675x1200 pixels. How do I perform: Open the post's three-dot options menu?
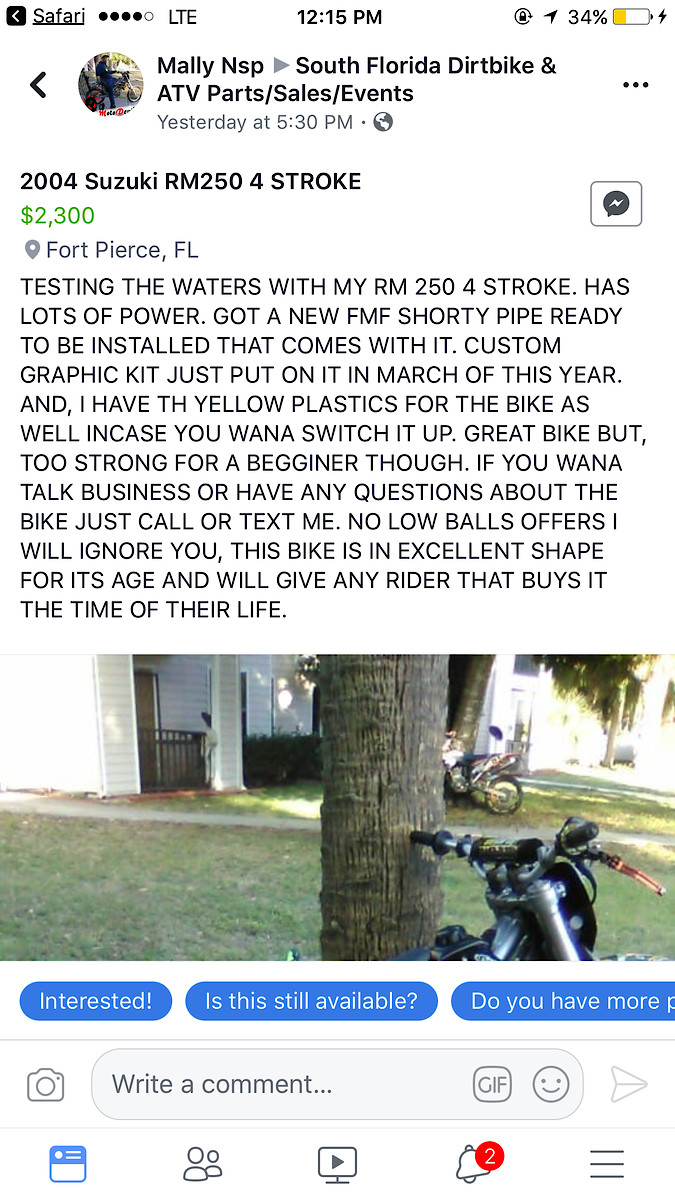(635, 85)
